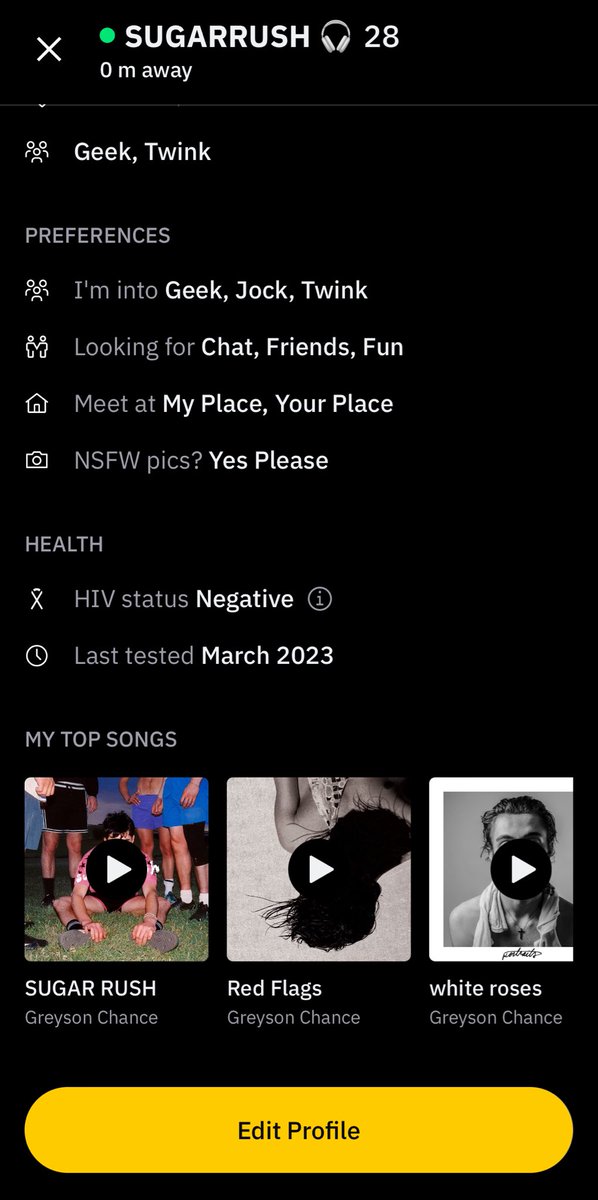Play the song Red Flags
Screen dimensions: 598x1200
coord(319,869)
